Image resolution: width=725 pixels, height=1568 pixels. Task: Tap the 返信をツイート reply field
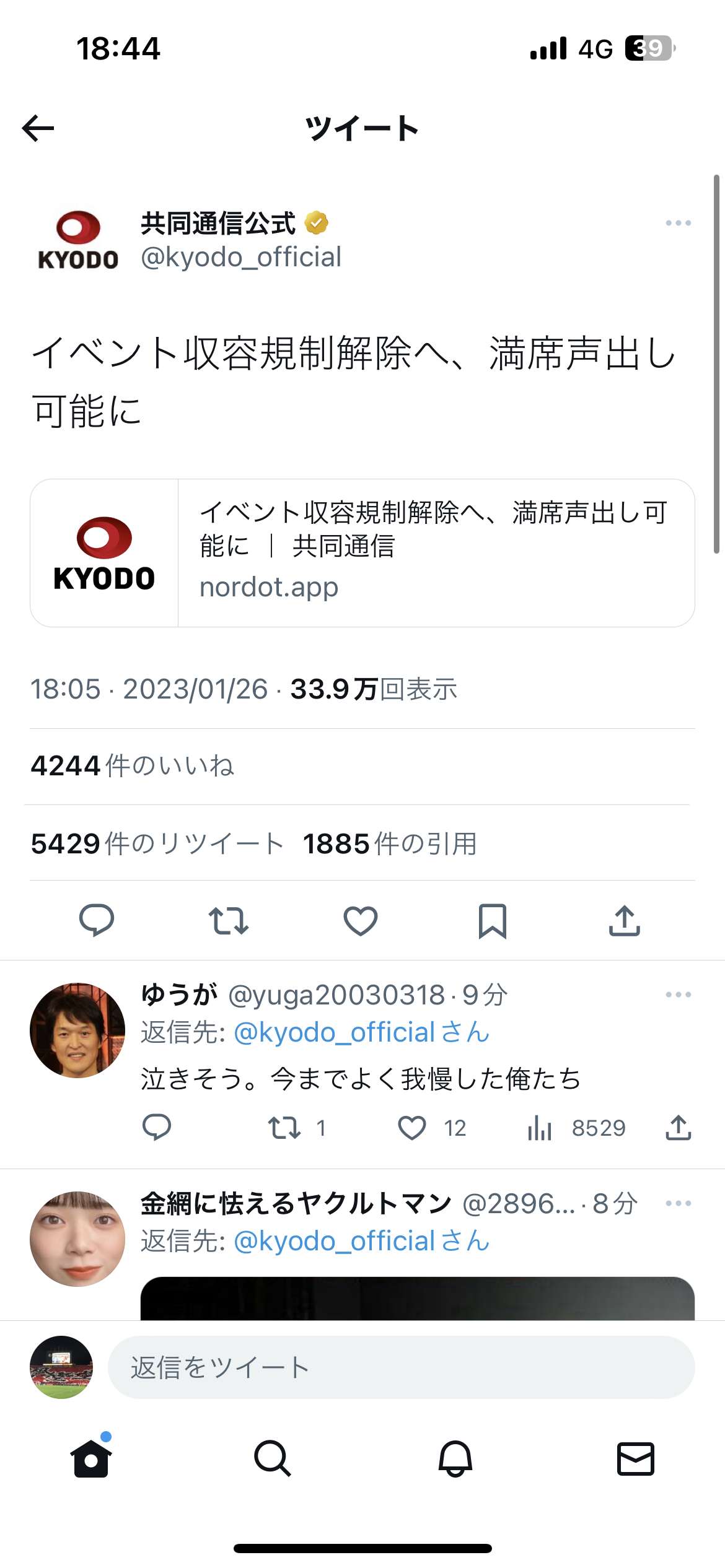[401, 1367]
